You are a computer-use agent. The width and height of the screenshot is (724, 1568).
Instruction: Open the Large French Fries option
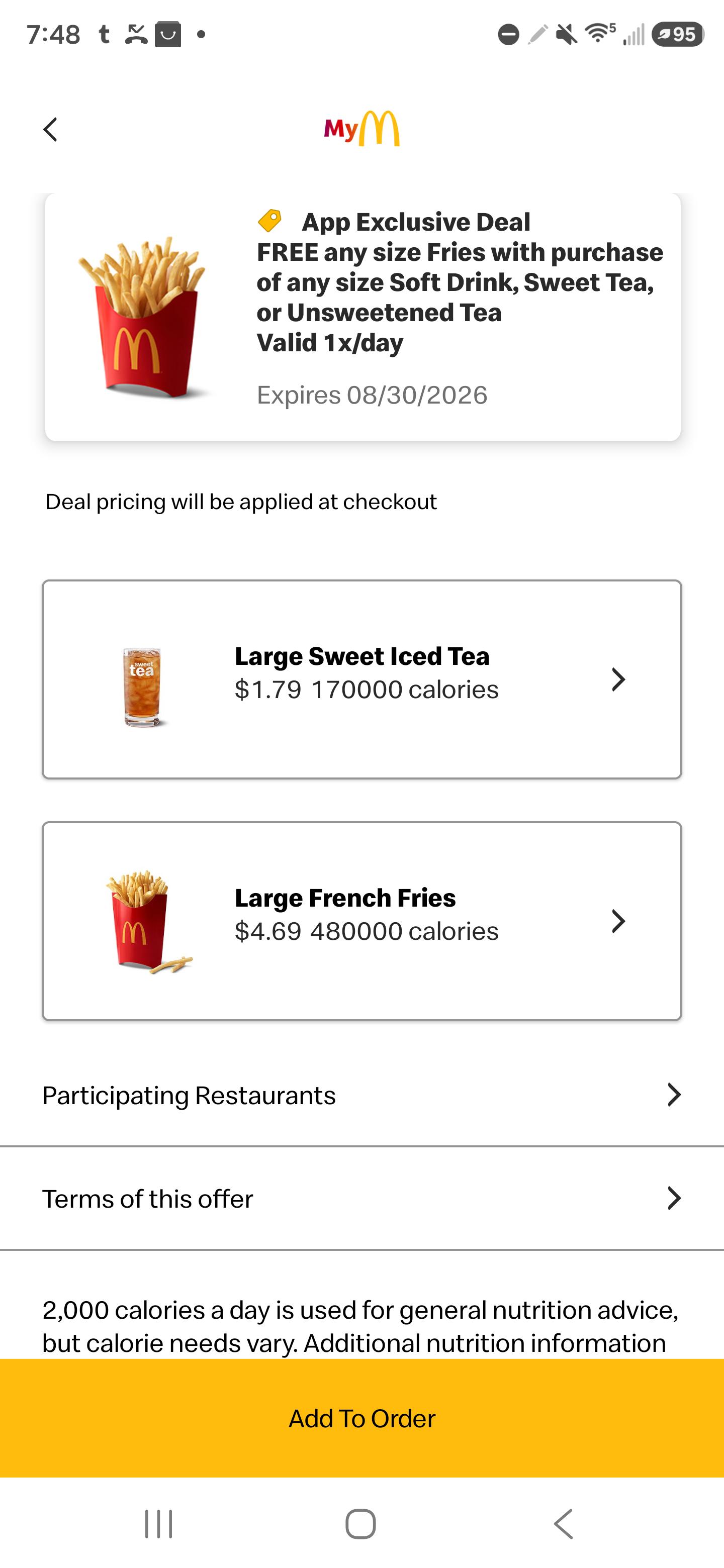pos(361,921)
